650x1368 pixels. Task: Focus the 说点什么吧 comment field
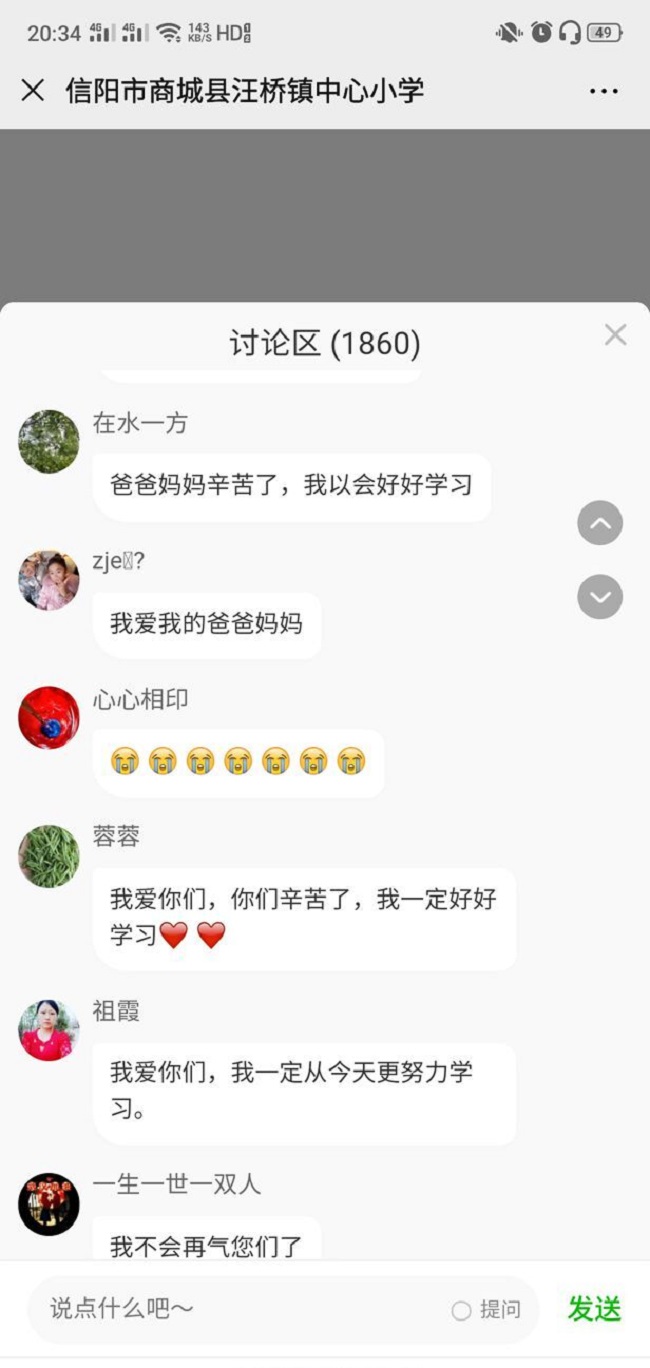(240, 1309)
